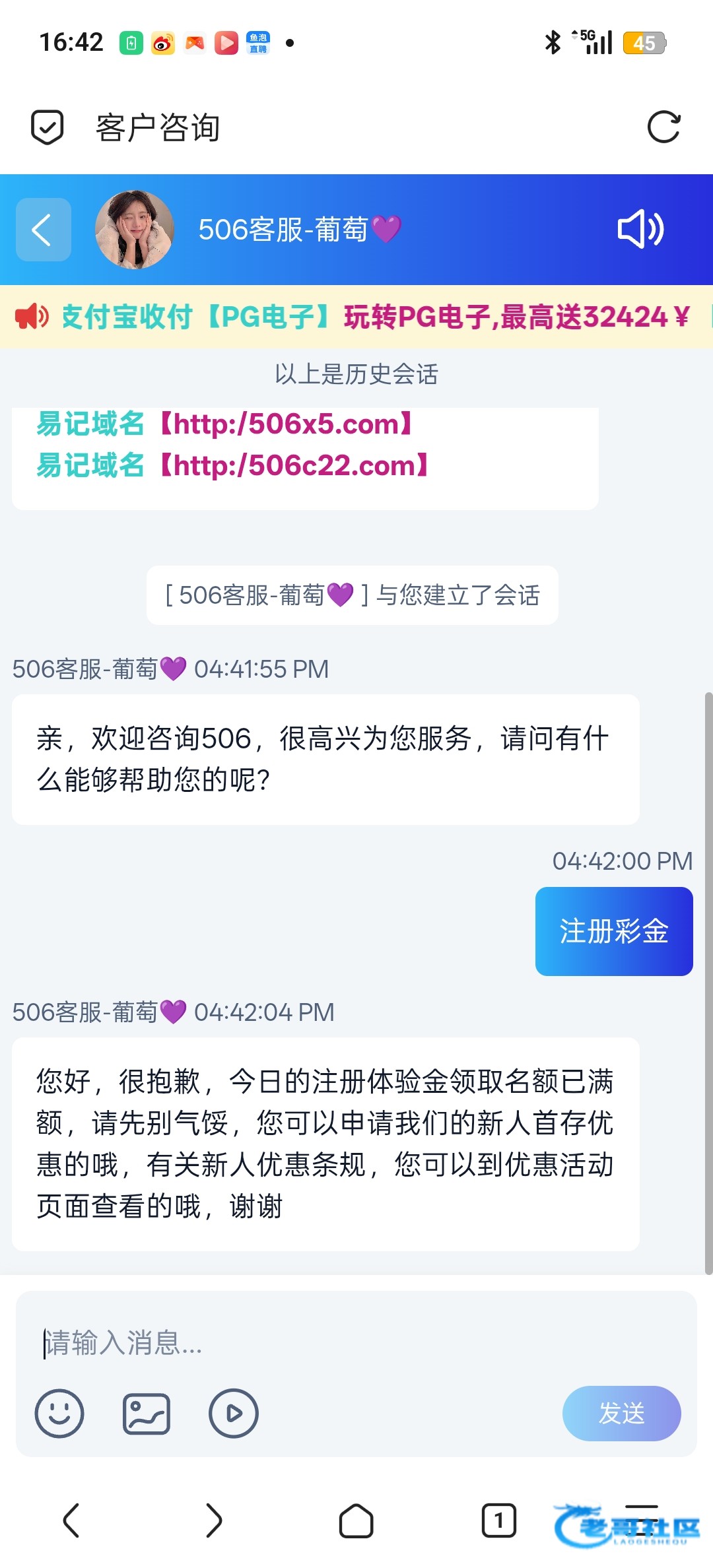Screen dimensions: 713x1568
Task: Go forward with the browser forward arrow
Action: click(214, 1520)
